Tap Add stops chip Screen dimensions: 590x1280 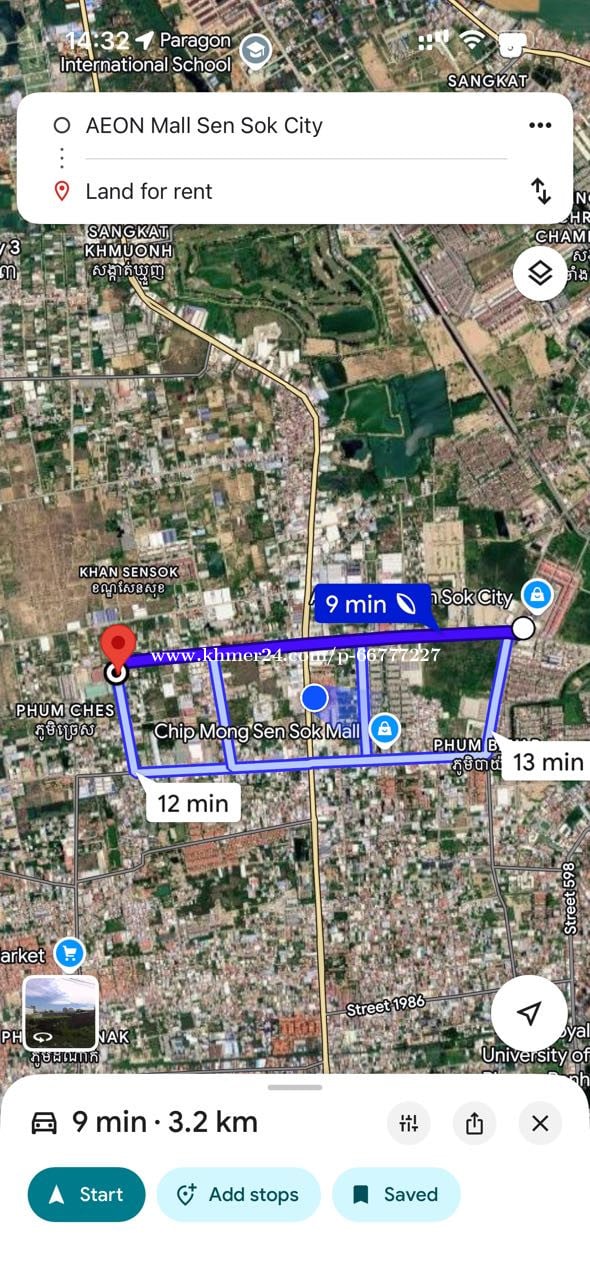238,1194
